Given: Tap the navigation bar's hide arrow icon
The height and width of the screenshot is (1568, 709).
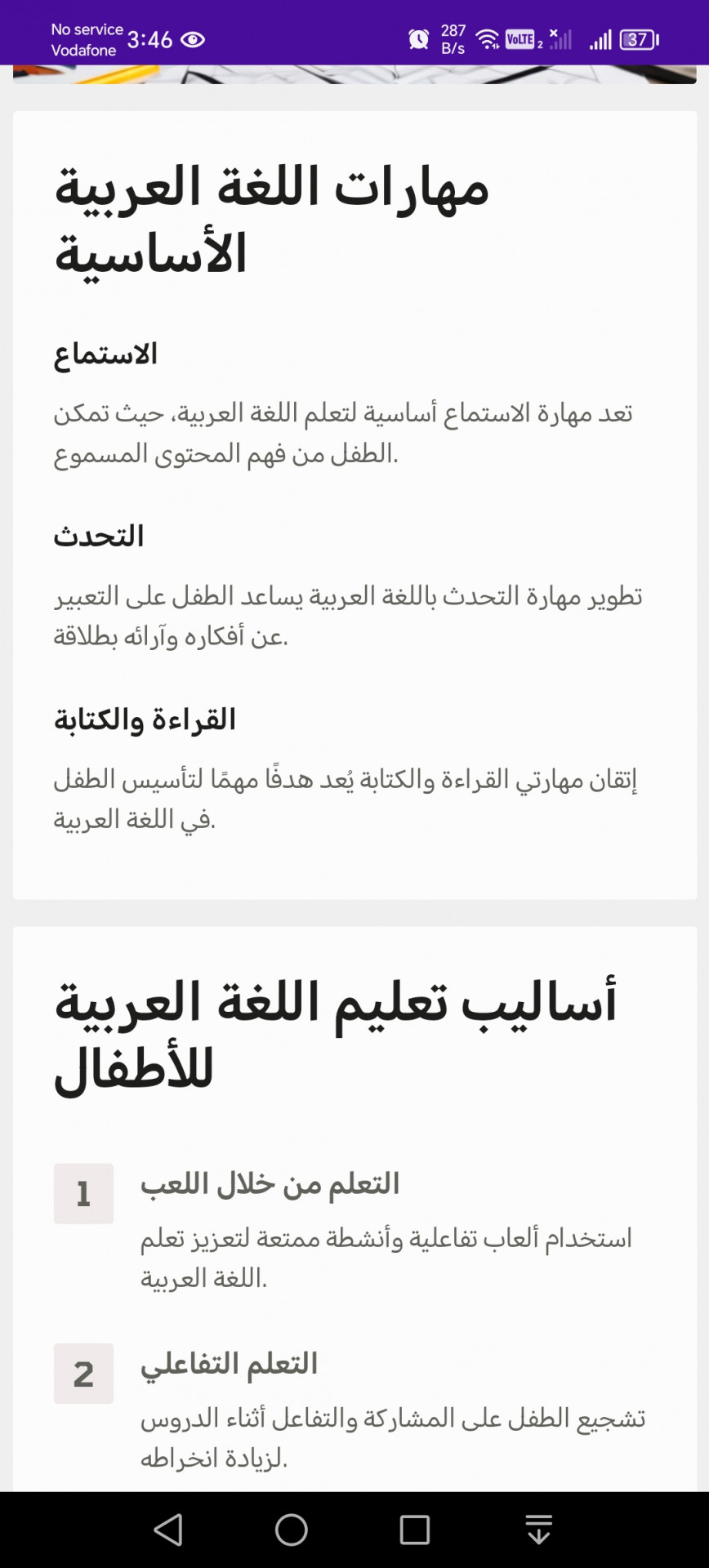Looking at the screenshot, I should click(538, 1530).
